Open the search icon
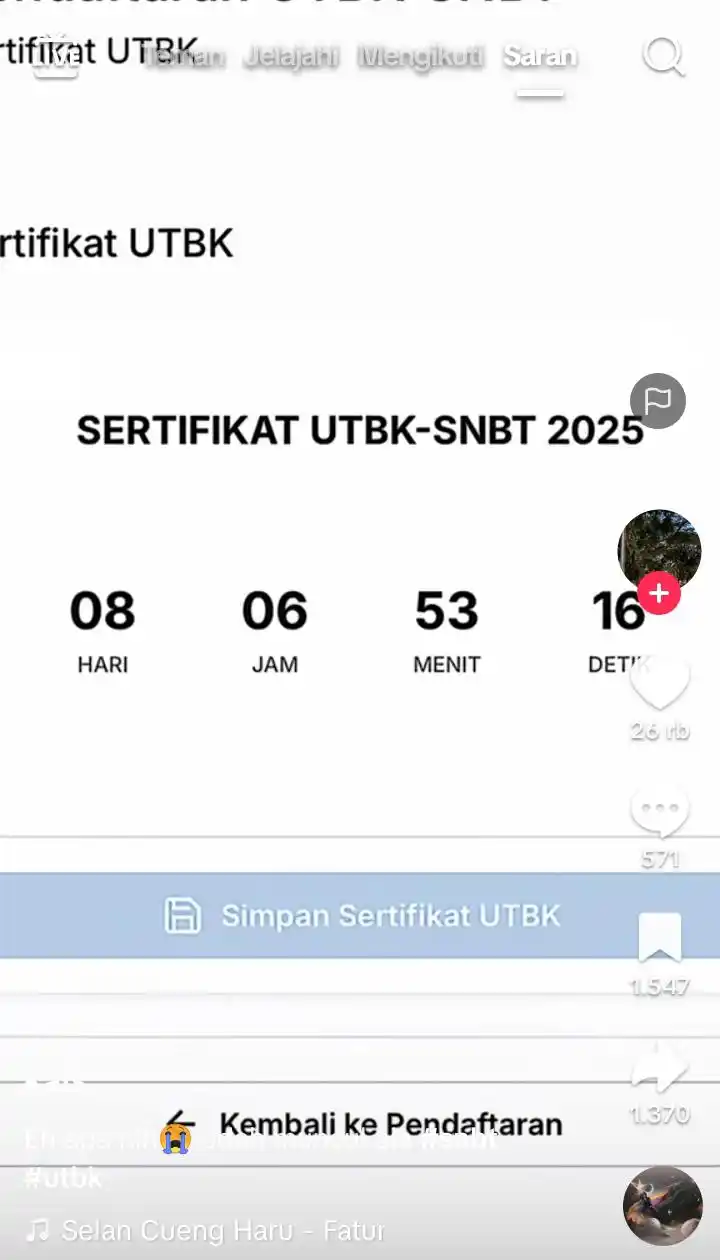Viewport: 720px width, 1260px height. [x=663, y=57]
